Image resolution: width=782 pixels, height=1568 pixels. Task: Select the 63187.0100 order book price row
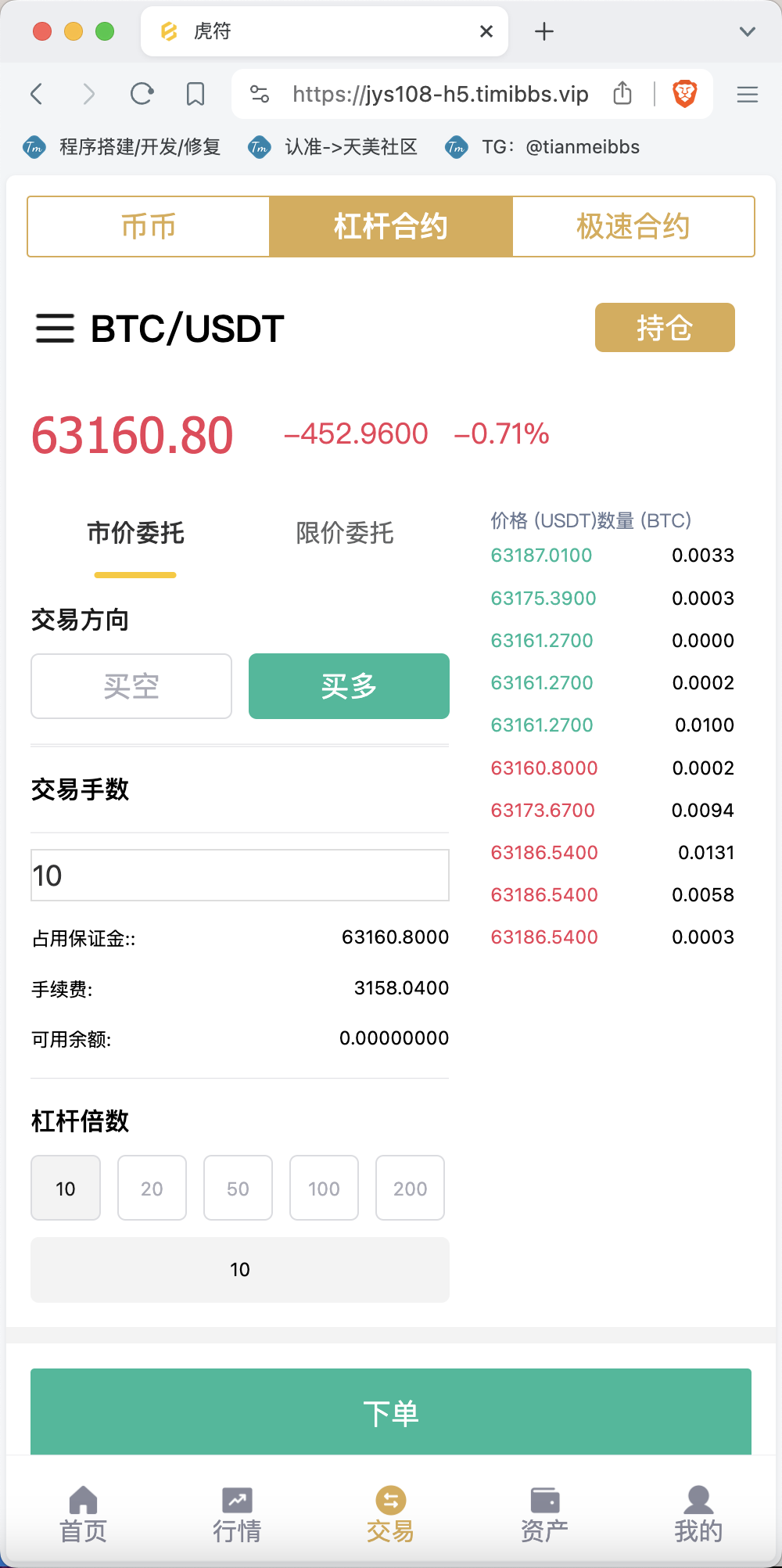click(612, 556)
